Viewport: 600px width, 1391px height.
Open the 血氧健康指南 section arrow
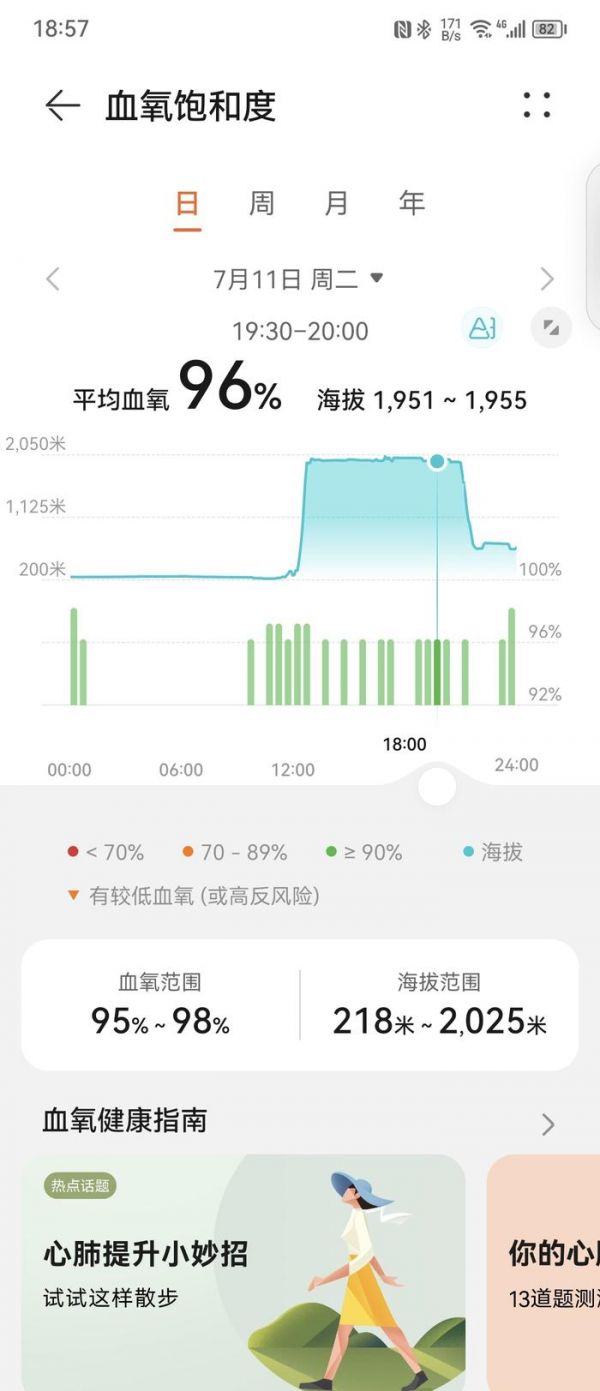pyautogui.click(x=548, y=1124)
